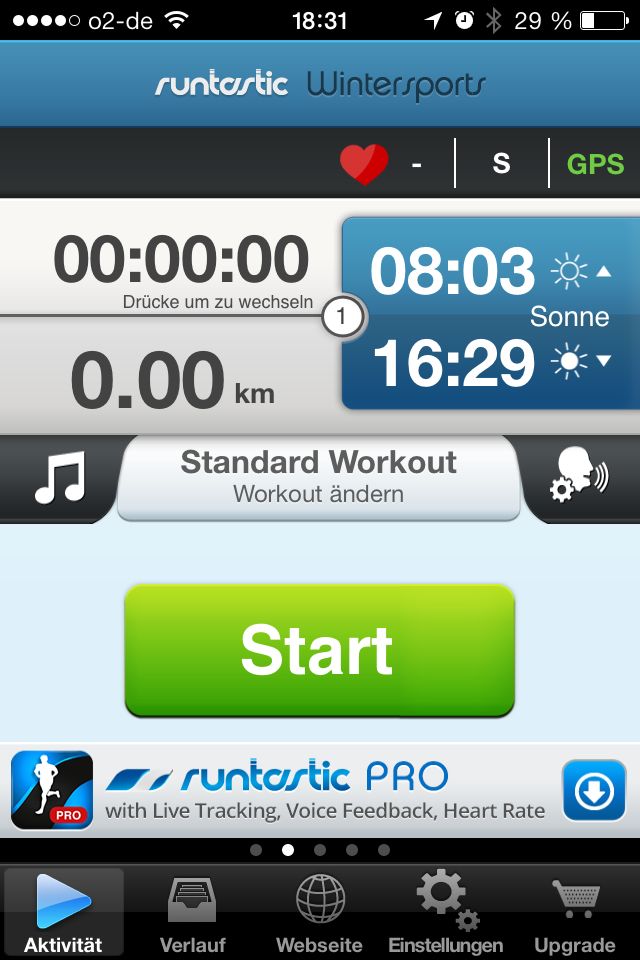The height and width of the screenshot is (960, 640).
Task: Select the Aktivität tab
Action: 64,913
